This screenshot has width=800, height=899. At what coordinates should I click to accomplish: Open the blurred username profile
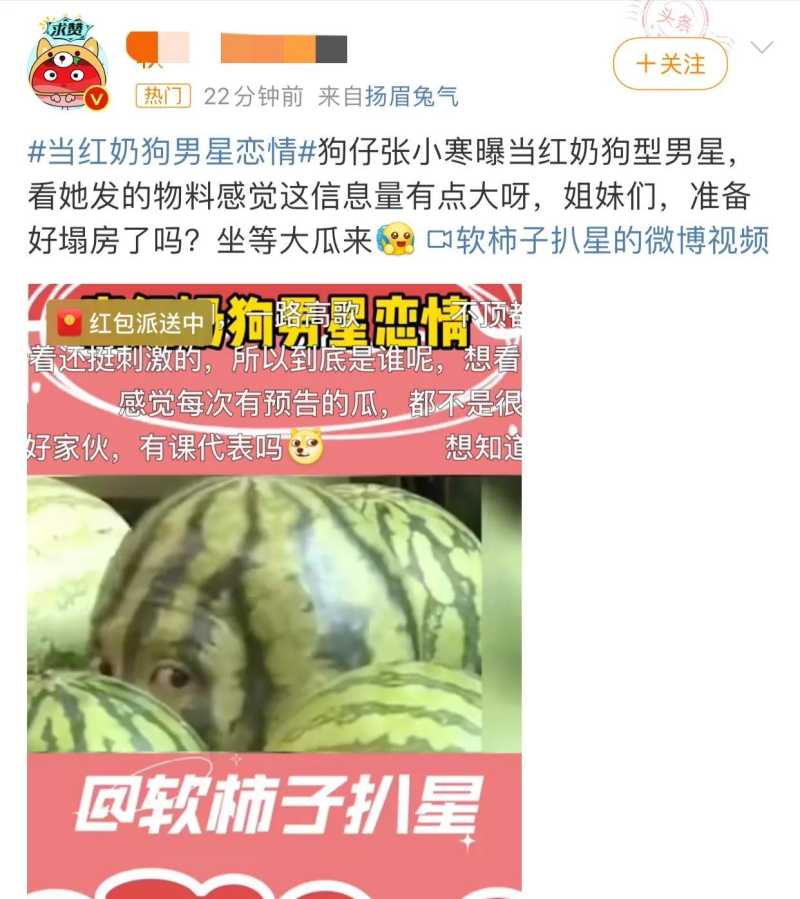[x=240, y=49]
